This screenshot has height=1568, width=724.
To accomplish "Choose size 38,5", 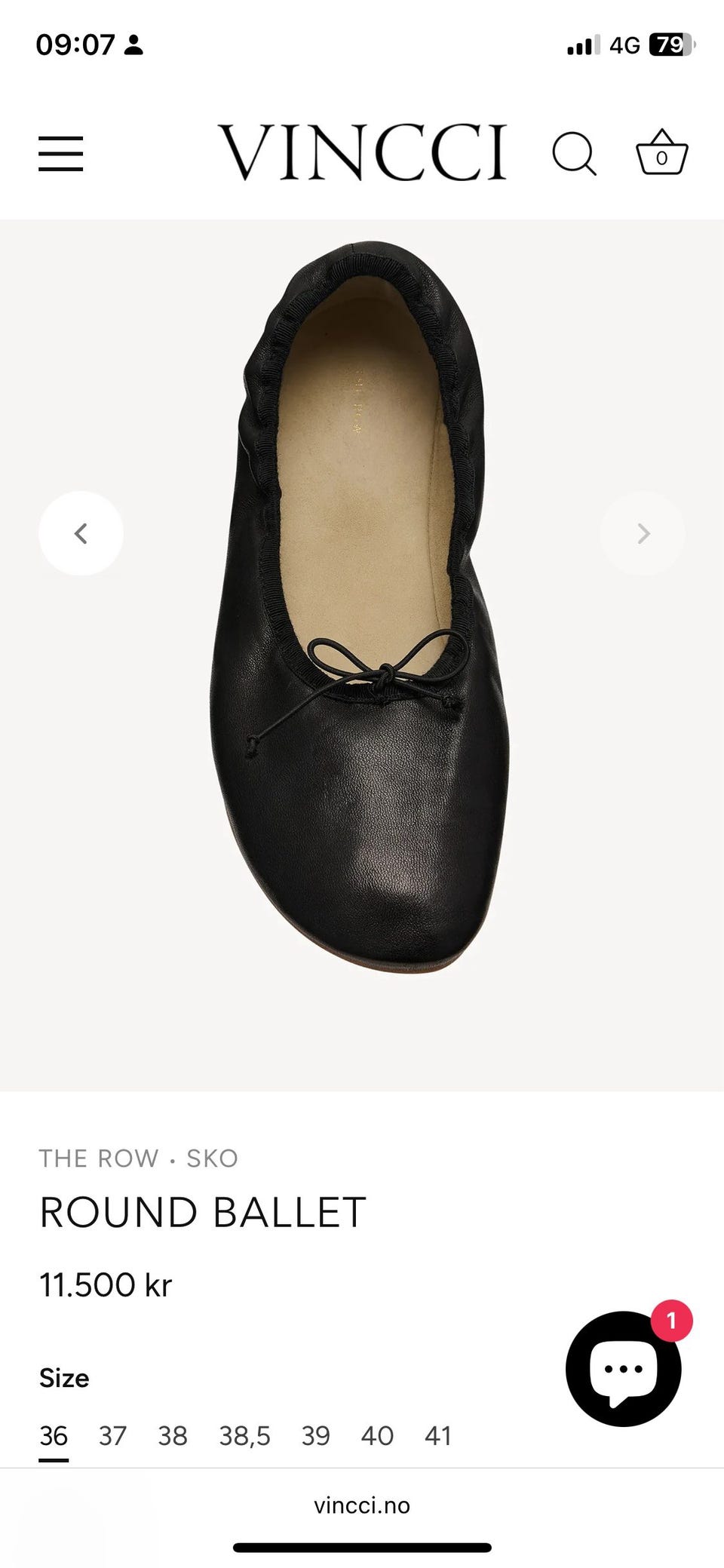I will (x=244, y=1436).
